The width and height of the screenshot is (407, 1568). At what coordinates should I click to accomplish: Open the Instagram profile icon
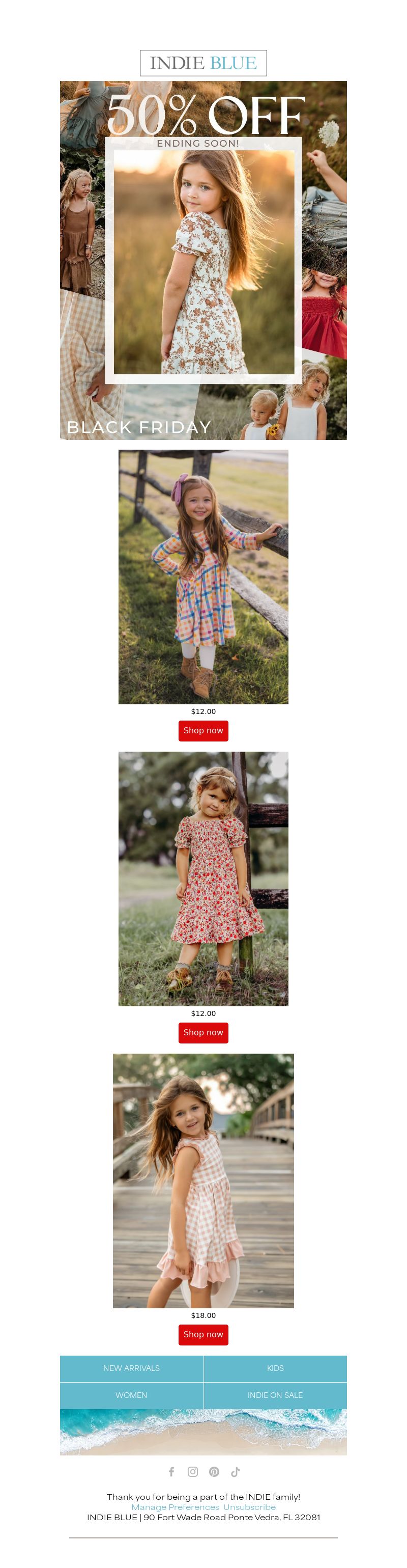pos(193,1472)
